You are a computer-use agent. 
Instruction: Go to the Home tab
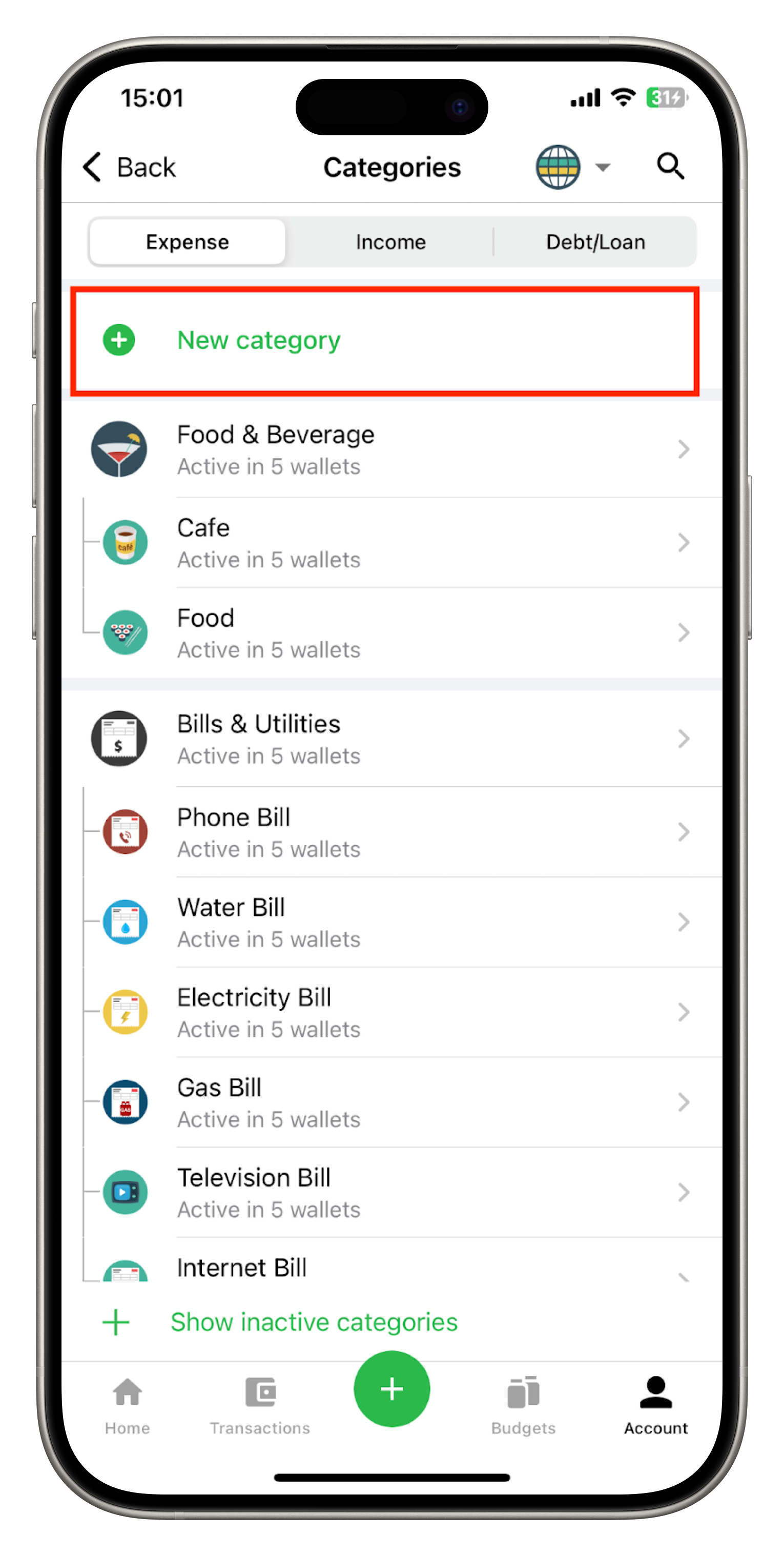128,1405
